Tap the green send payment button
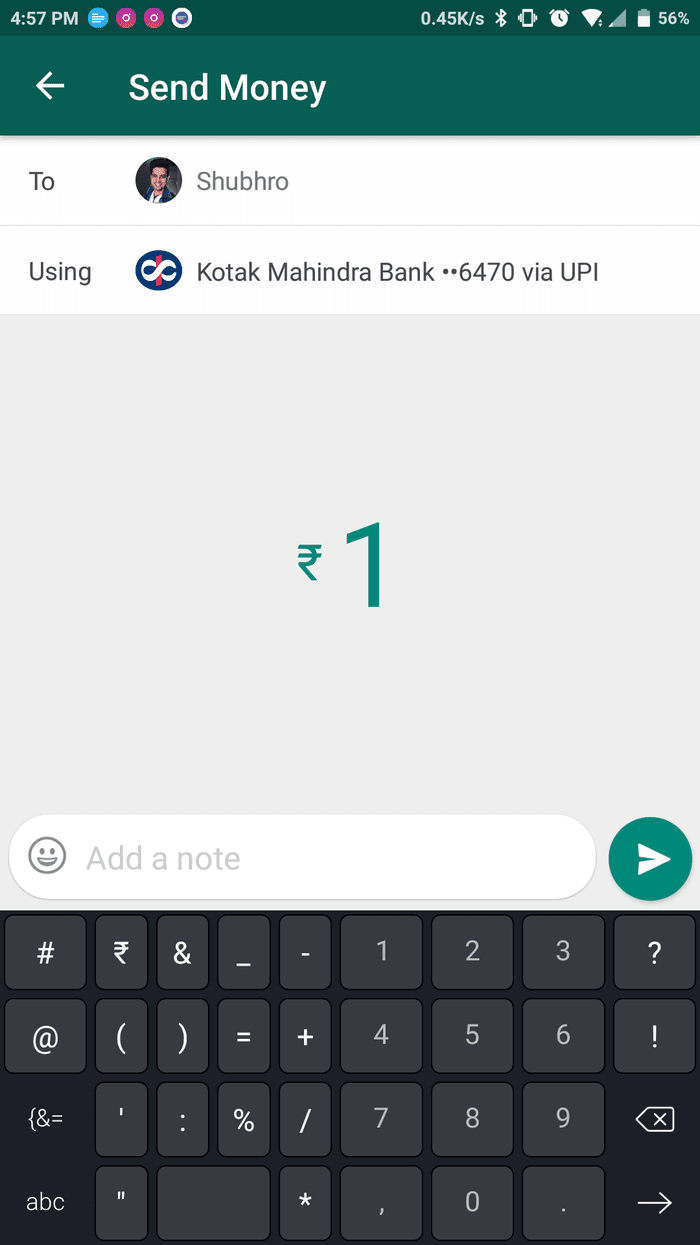This screenshot has height=1245, width=700. (x=650, y=858)
